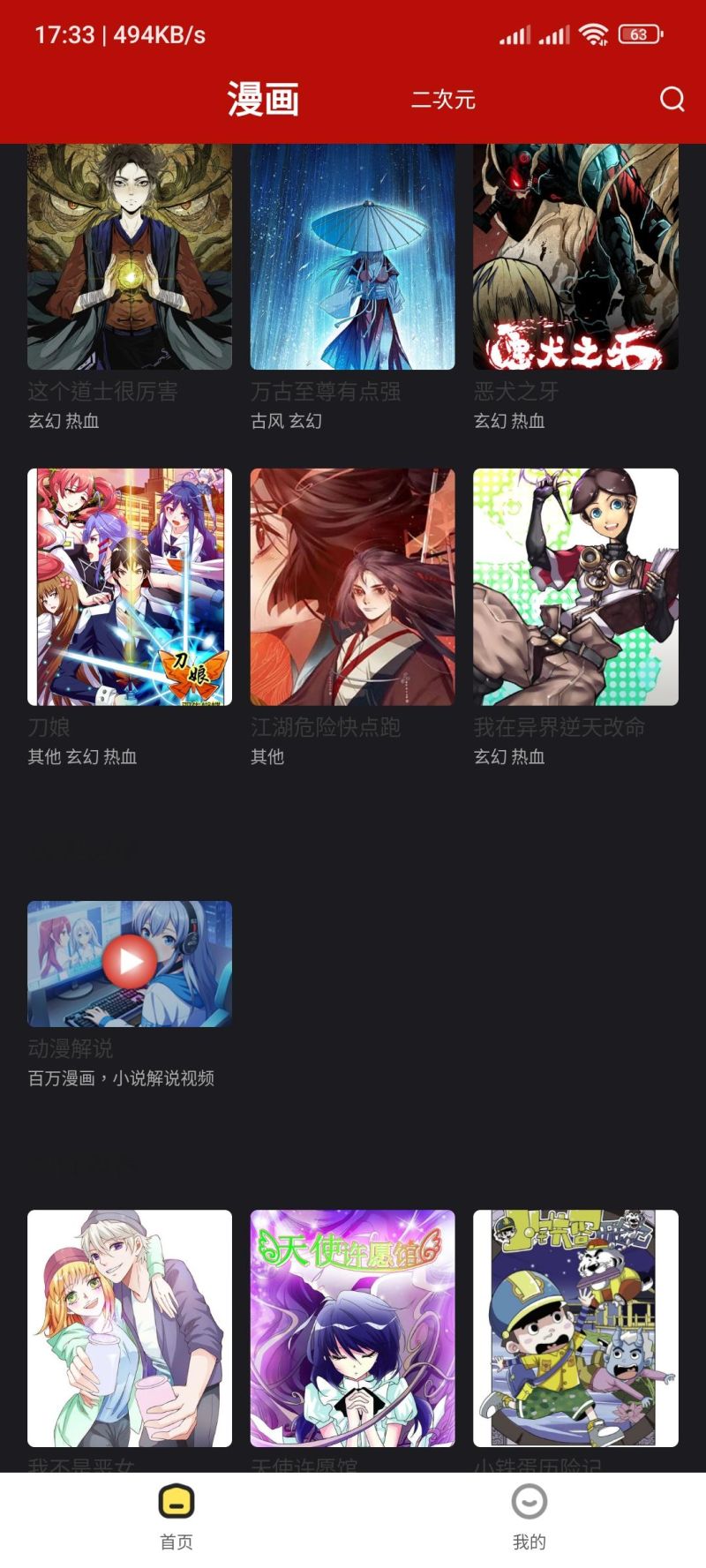The height and width of the screenshot is (1568, 706).
Task: Switch to the 二次元 tab
Action: pos(443,100)
